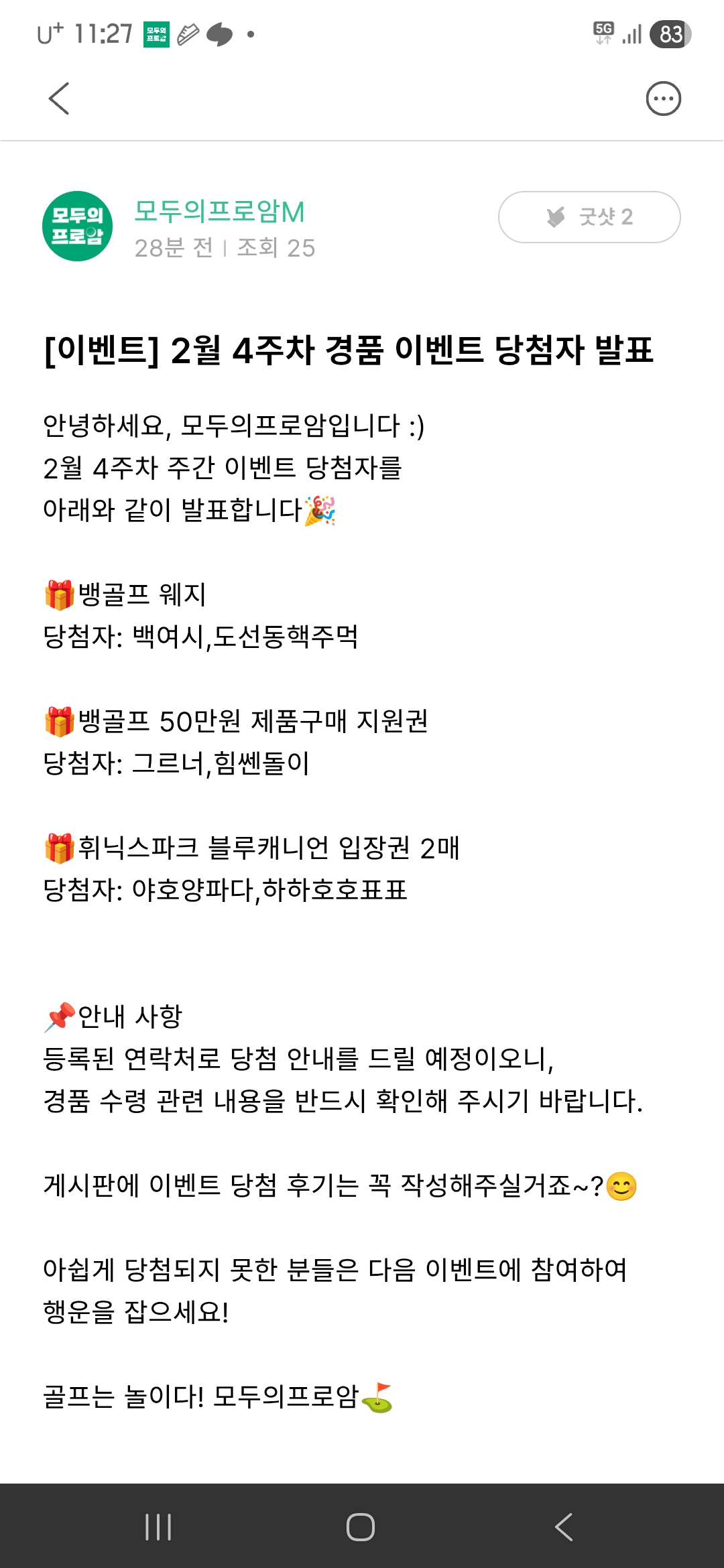Open the system recent apps button
The height and width of the screenshot is (1568, 724).
159,1527
